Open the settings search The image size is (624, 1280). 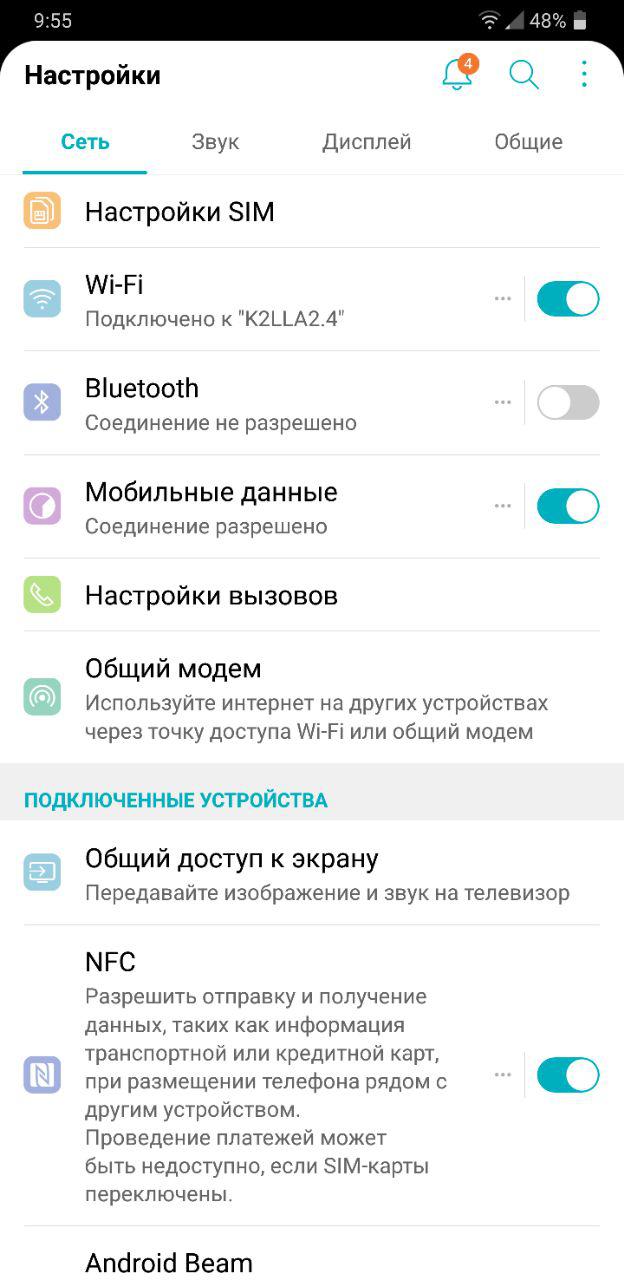524,75
